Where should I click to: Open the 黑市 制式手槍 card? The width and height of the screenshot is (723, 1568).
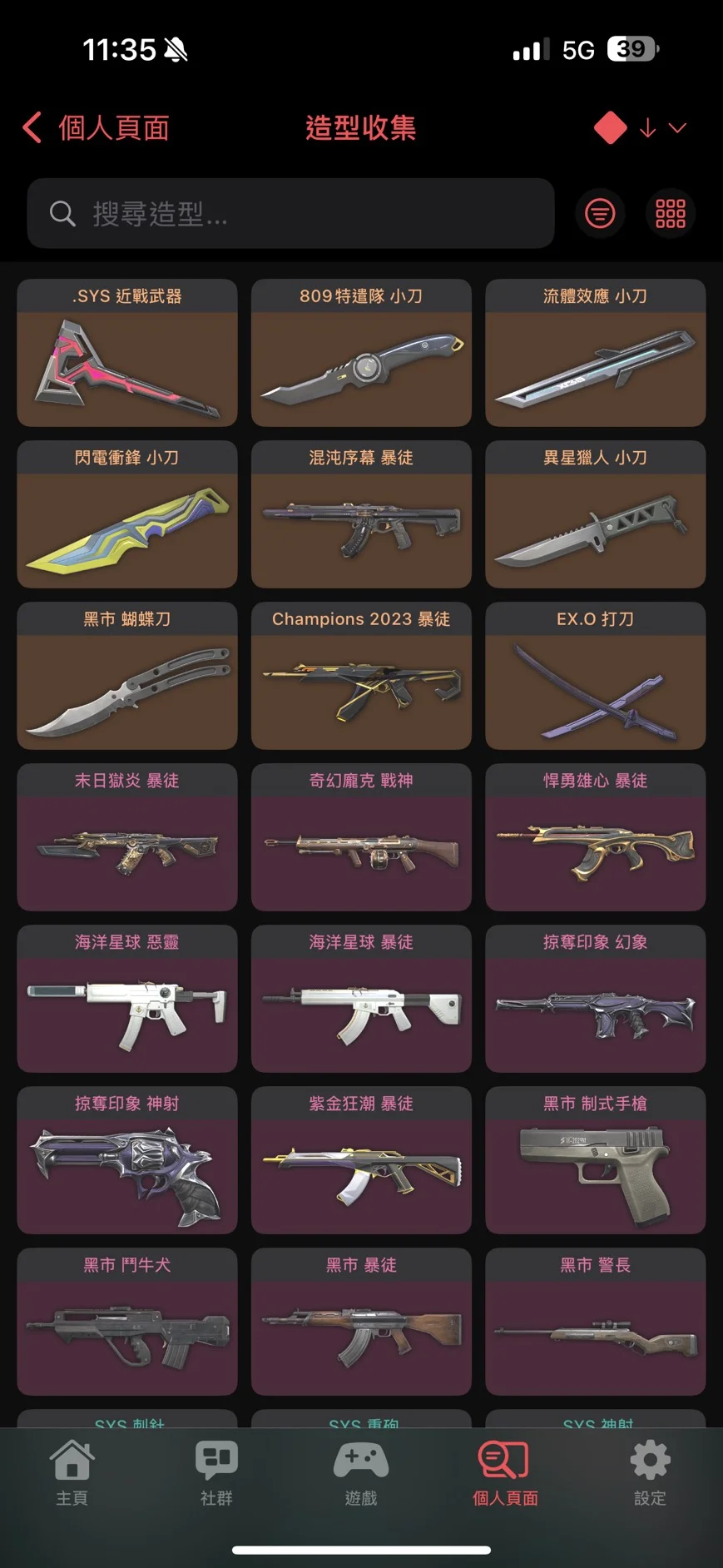[x=595, y=1161]
